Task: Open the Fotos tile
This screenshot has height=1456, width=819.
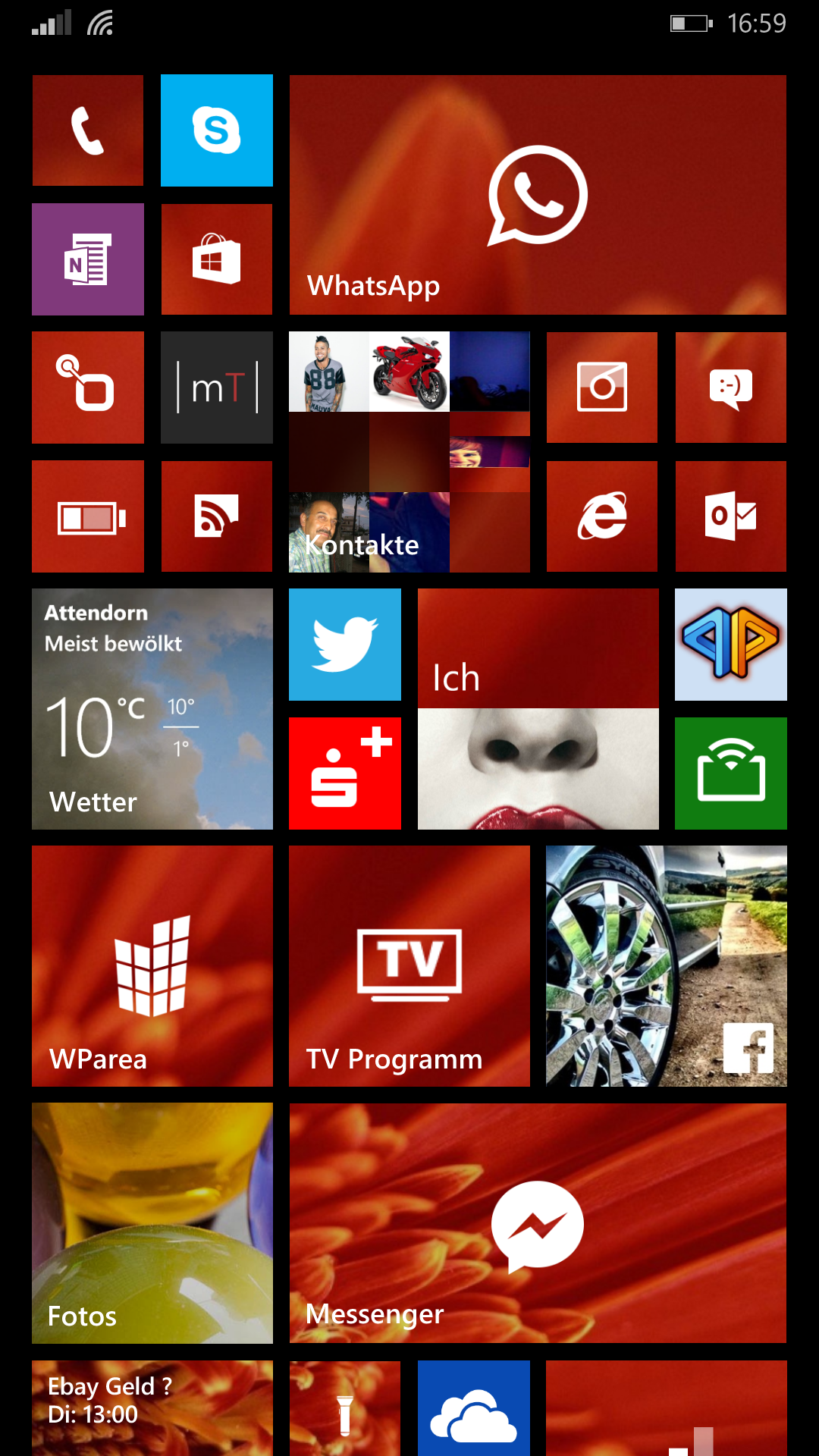Action: tap(152, 1223)
